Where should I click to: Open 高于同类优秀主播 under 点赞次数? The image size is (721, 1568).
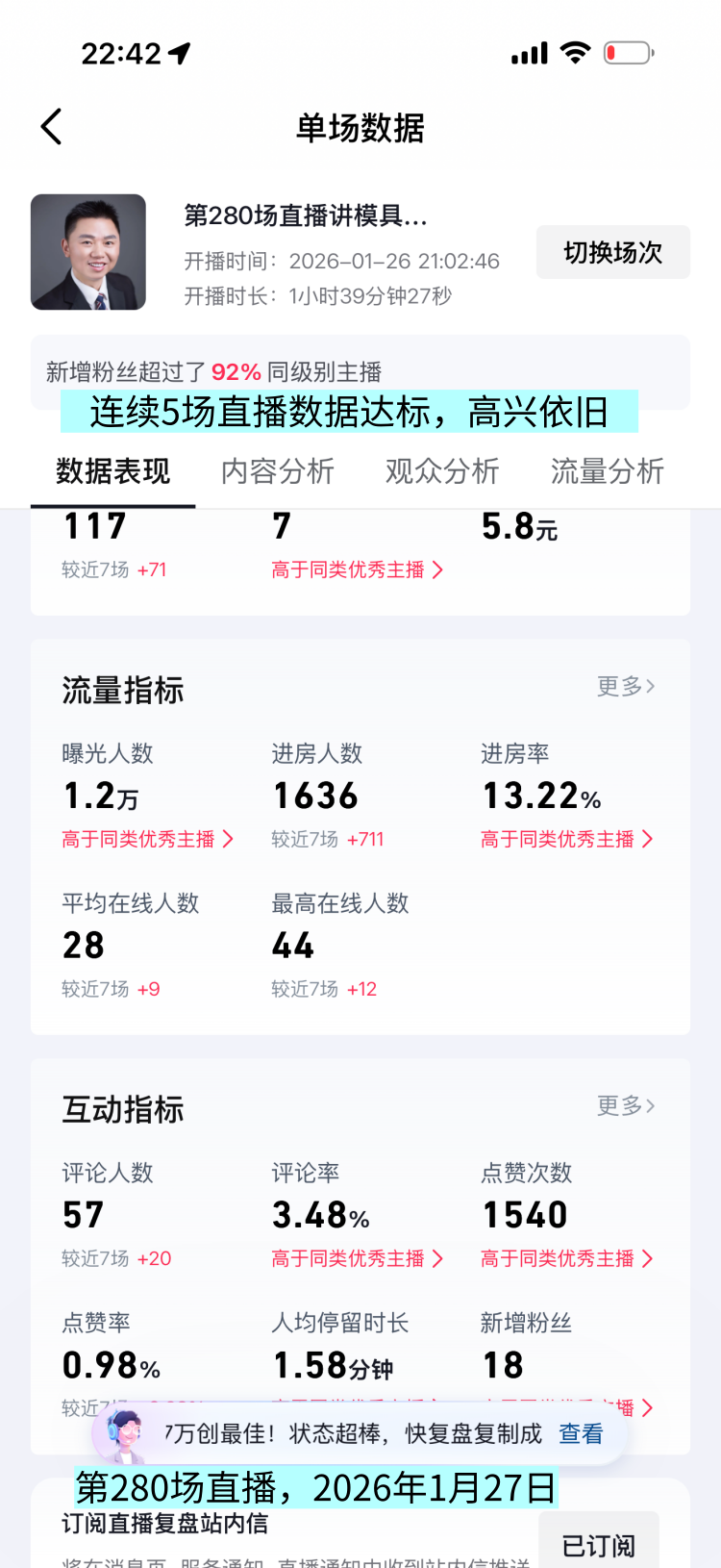pyautogui.click(x=566, y=1258)
